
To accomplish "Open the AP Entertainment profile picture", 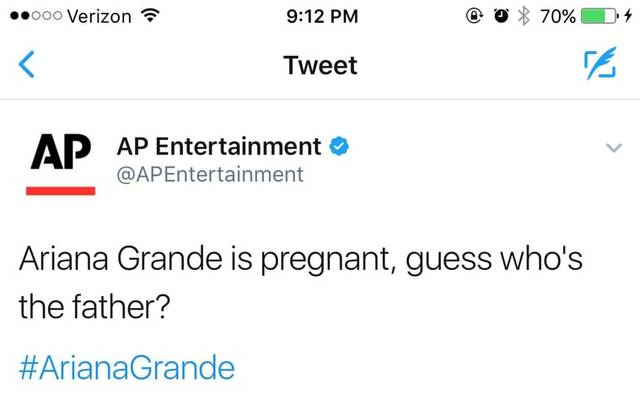I will tap(60, 161).
